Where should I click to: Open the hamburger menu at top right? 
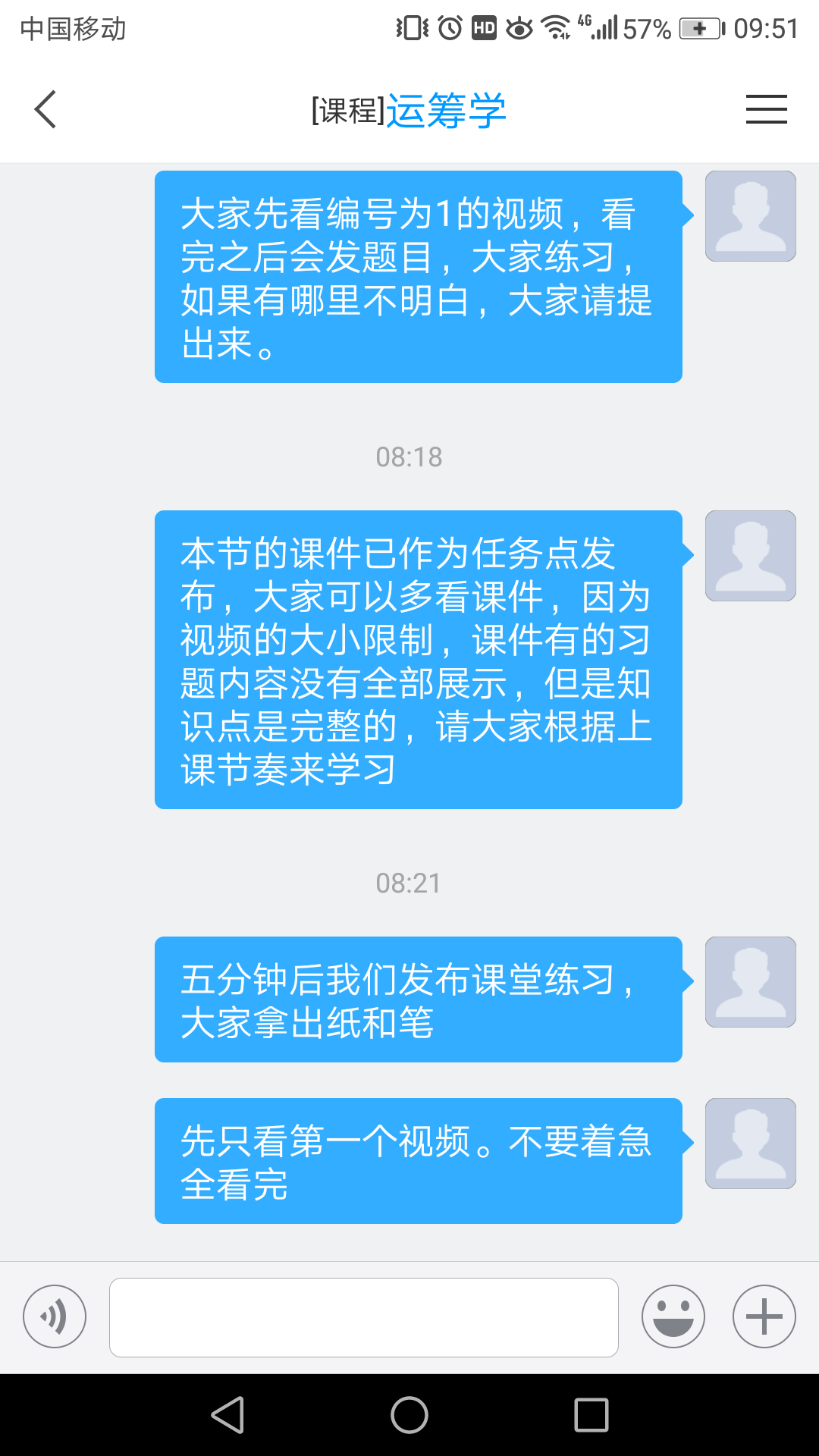point(766,109)
